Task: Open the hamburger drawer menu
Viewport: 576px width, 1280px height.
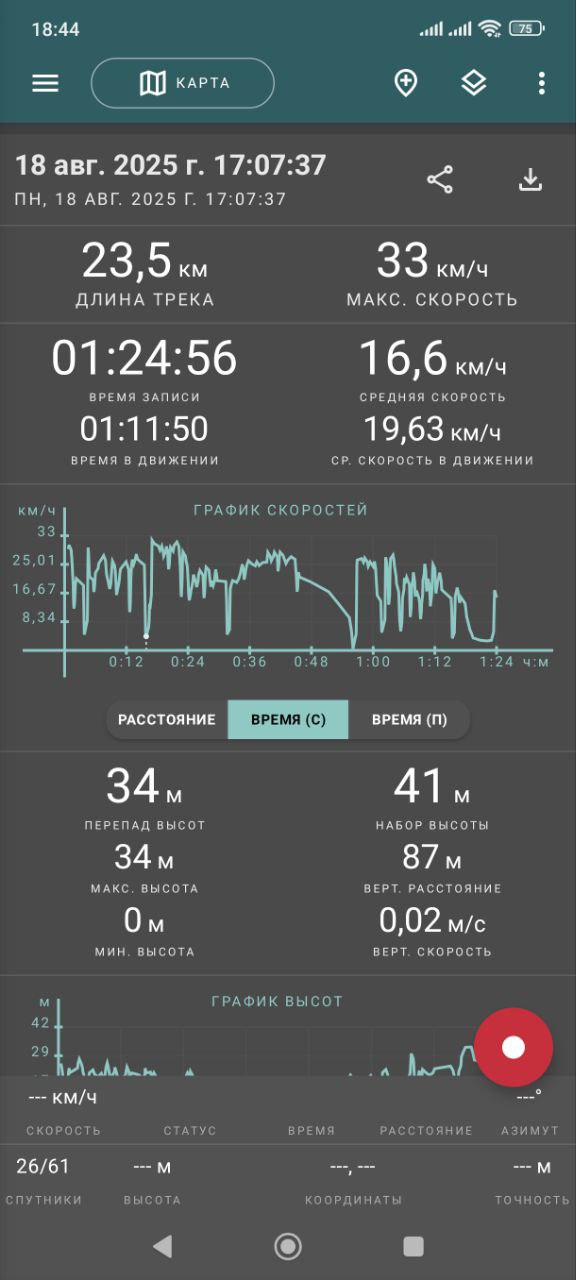Action: click(45, 83)
